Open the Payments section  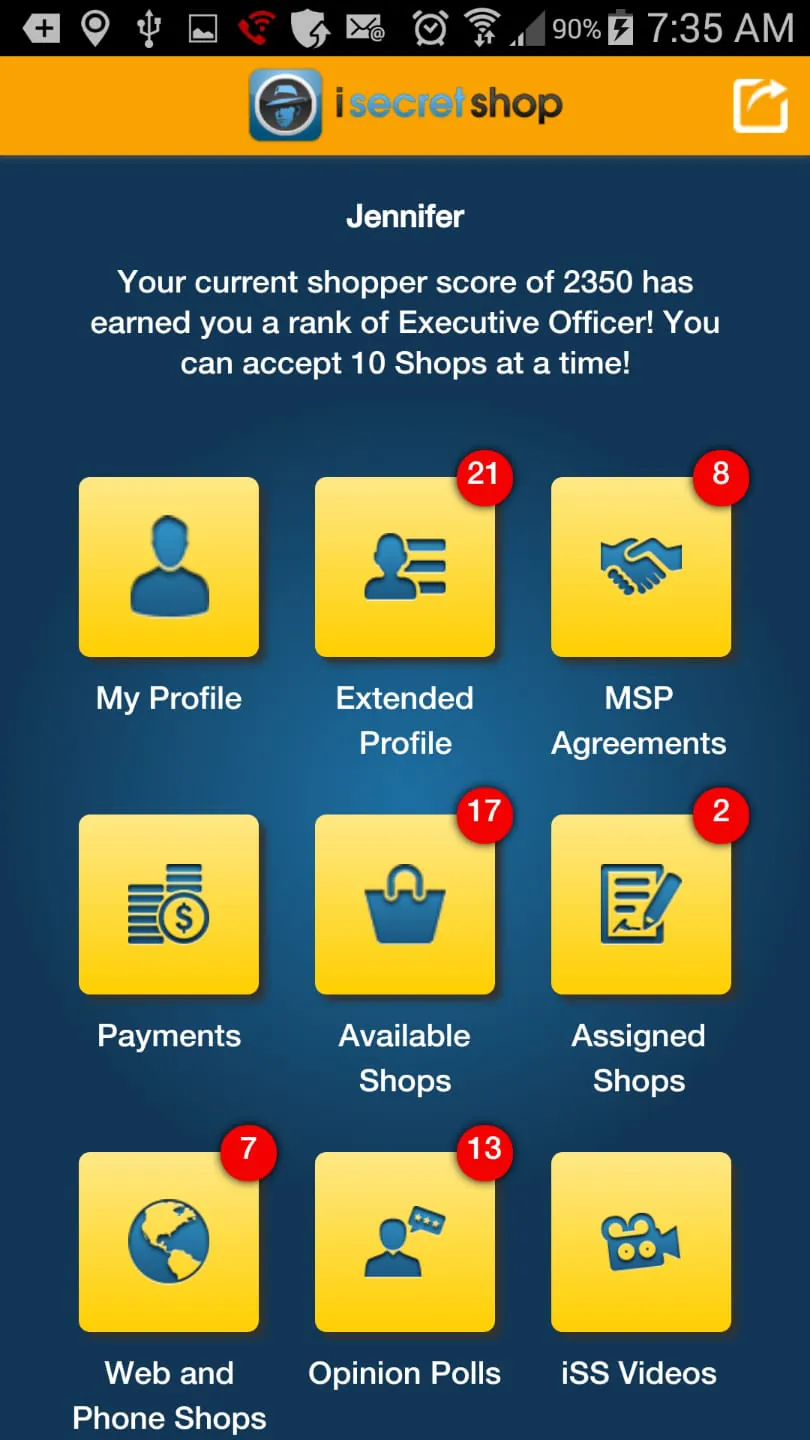click(x=168, y=905)
